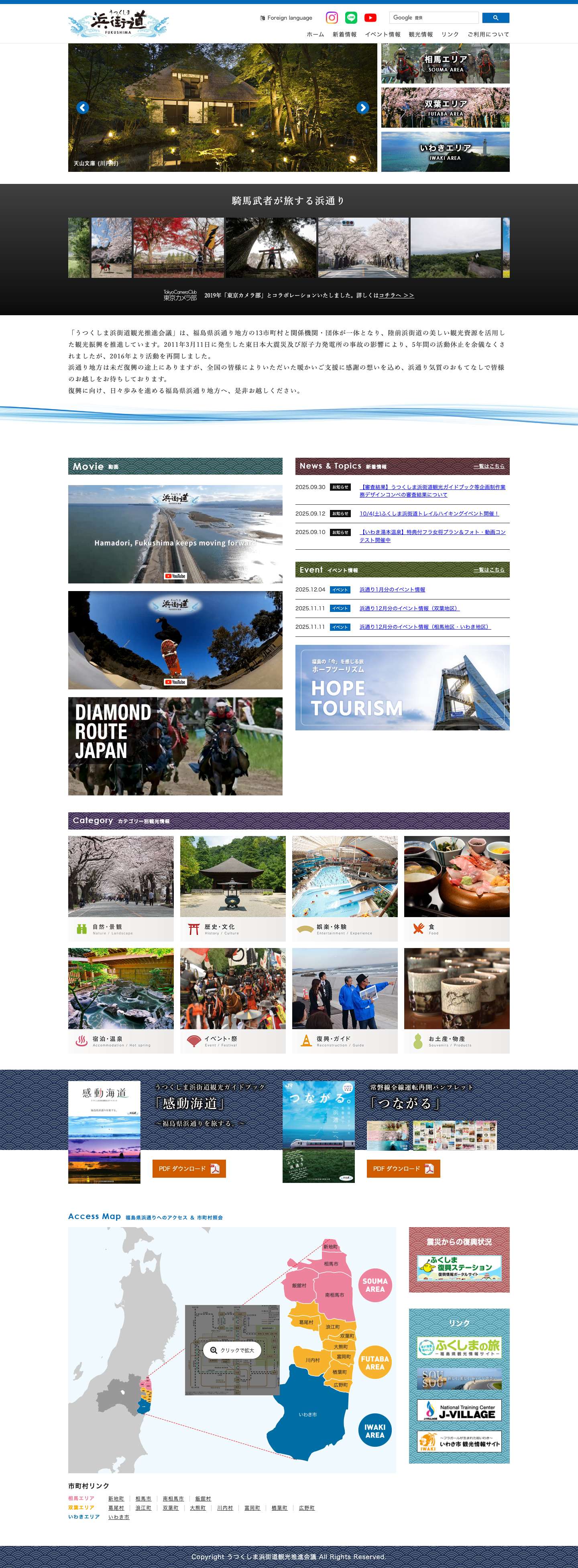Image resolution: width=578 pixels, height=1568 pixels.
Task: Show next slide with right arrow
Action: (x=362, y=108)
